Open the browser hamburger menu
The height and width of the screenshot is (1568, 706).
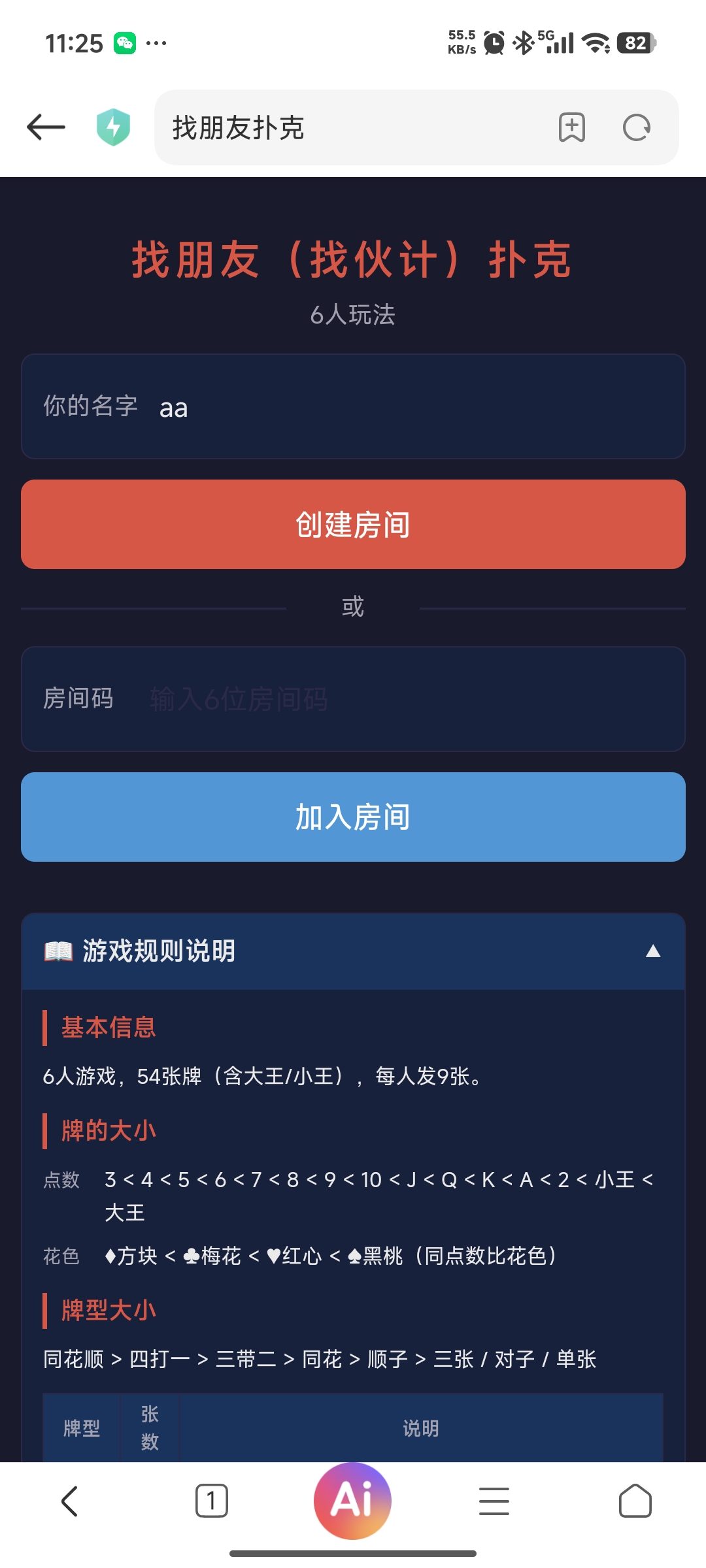point(494,1501)
